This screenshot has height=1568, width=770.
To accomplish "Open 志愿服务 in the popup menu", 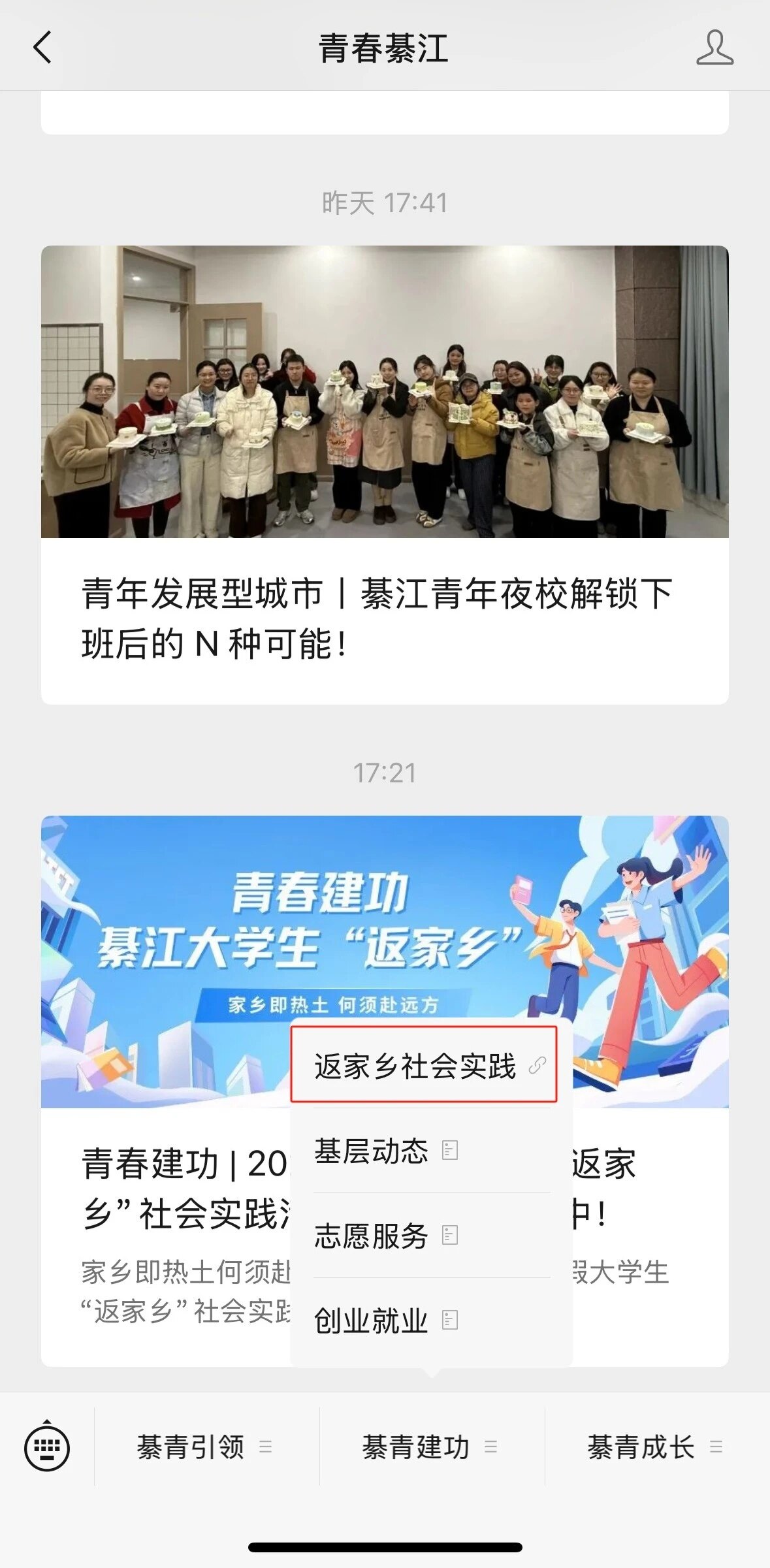I will pos(385,1236).
